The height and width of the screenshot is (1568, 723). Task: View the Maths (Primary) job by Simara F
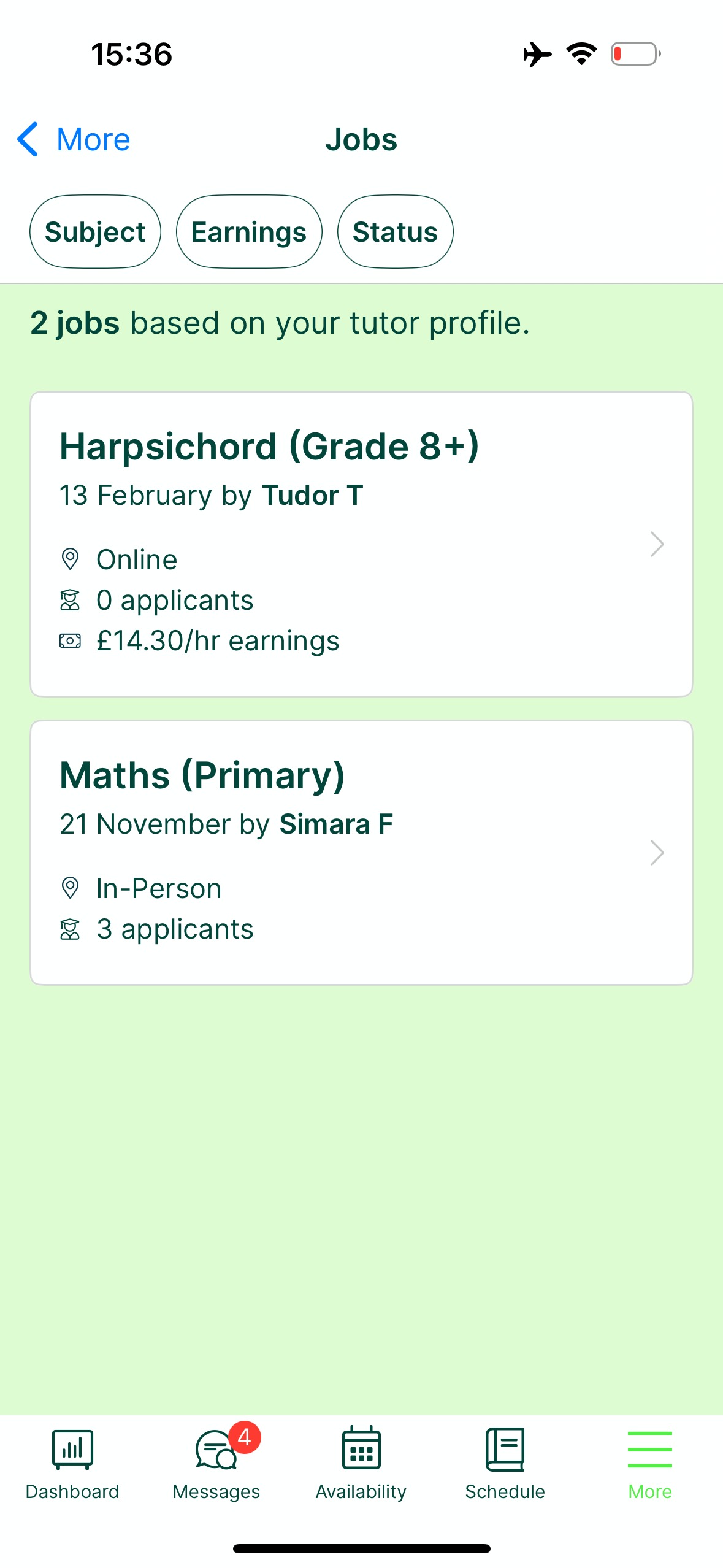point(361,853)
